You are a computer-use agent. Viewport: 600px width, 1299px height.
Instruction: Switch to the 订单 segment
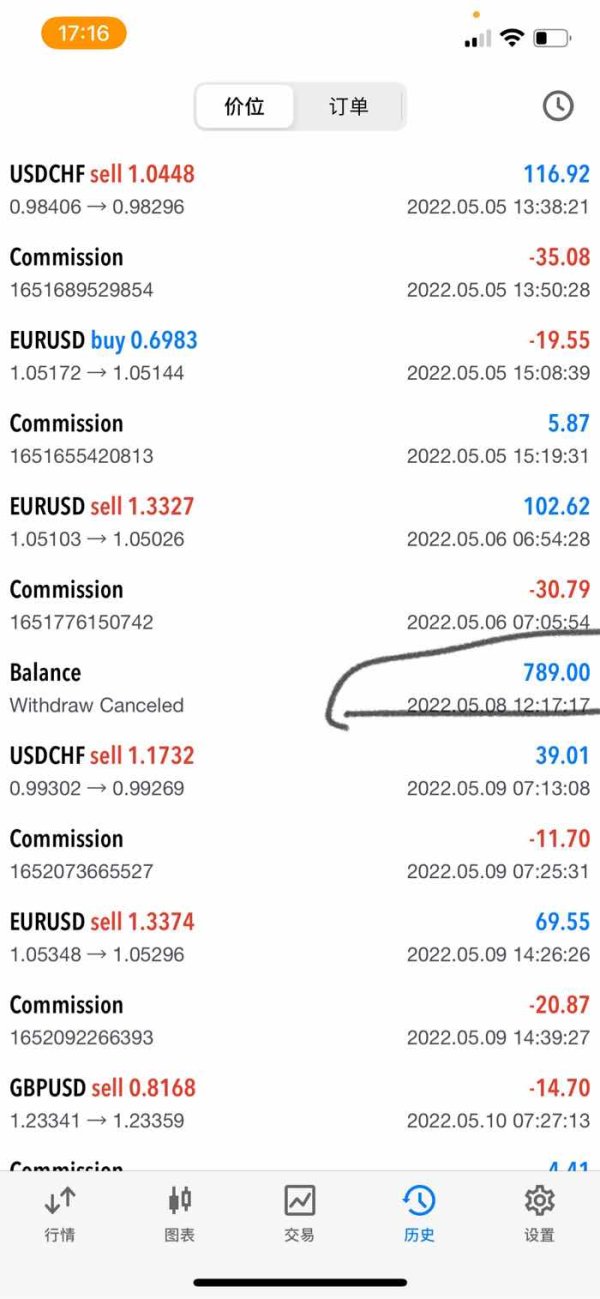click(348, 106)
